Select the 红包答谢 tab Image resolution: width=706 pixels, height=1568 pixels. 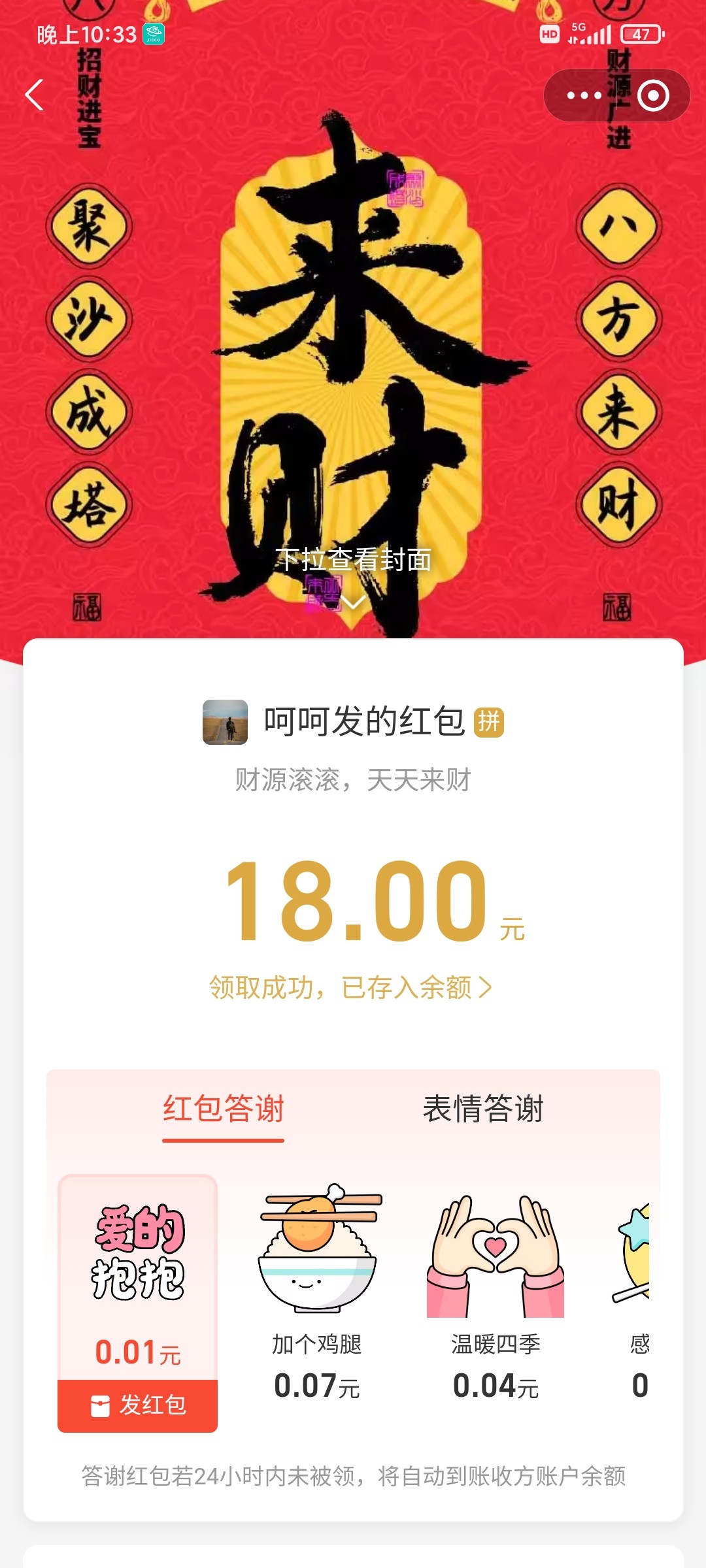[x=223, y=1109]
